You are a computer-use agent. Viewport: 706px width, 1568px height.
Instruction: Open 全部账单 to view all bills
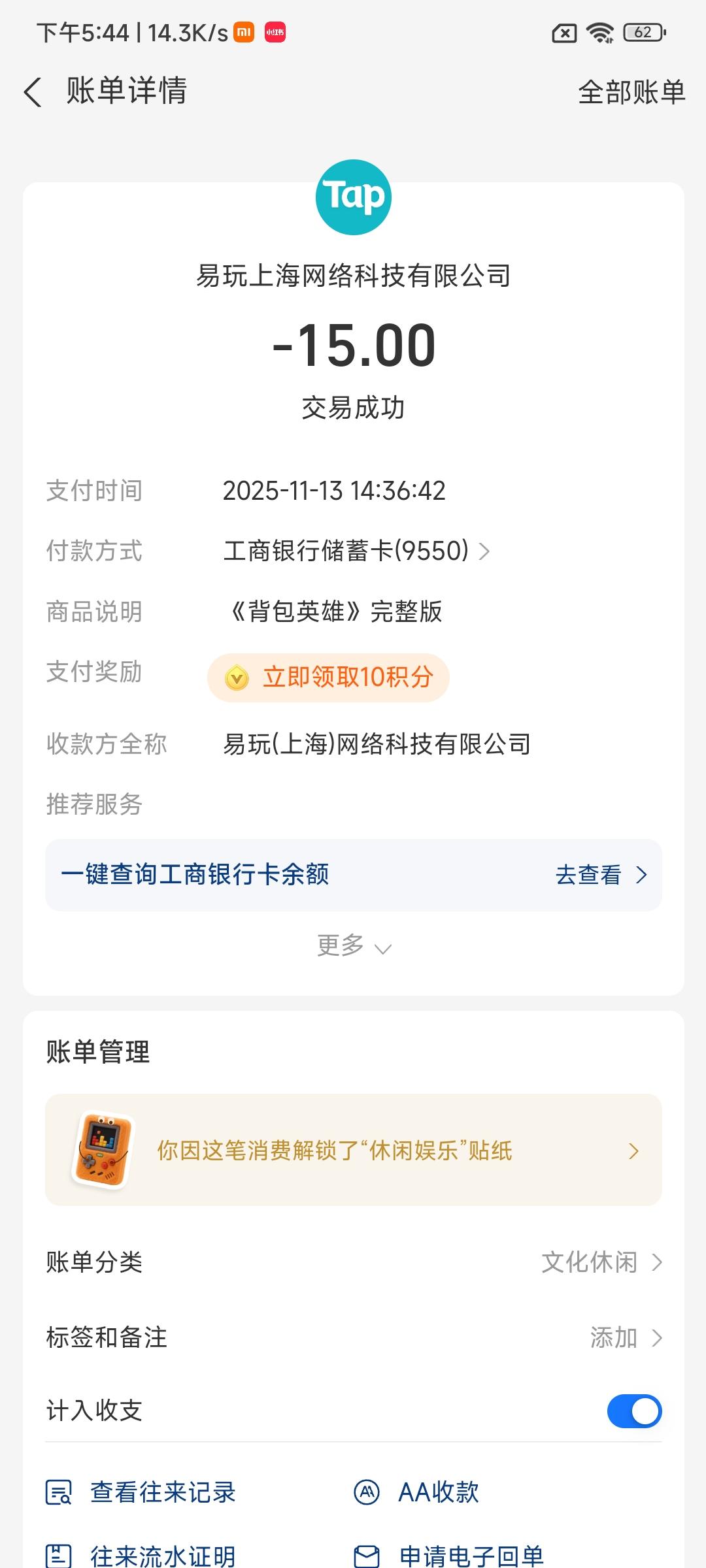tap(631, 92)
